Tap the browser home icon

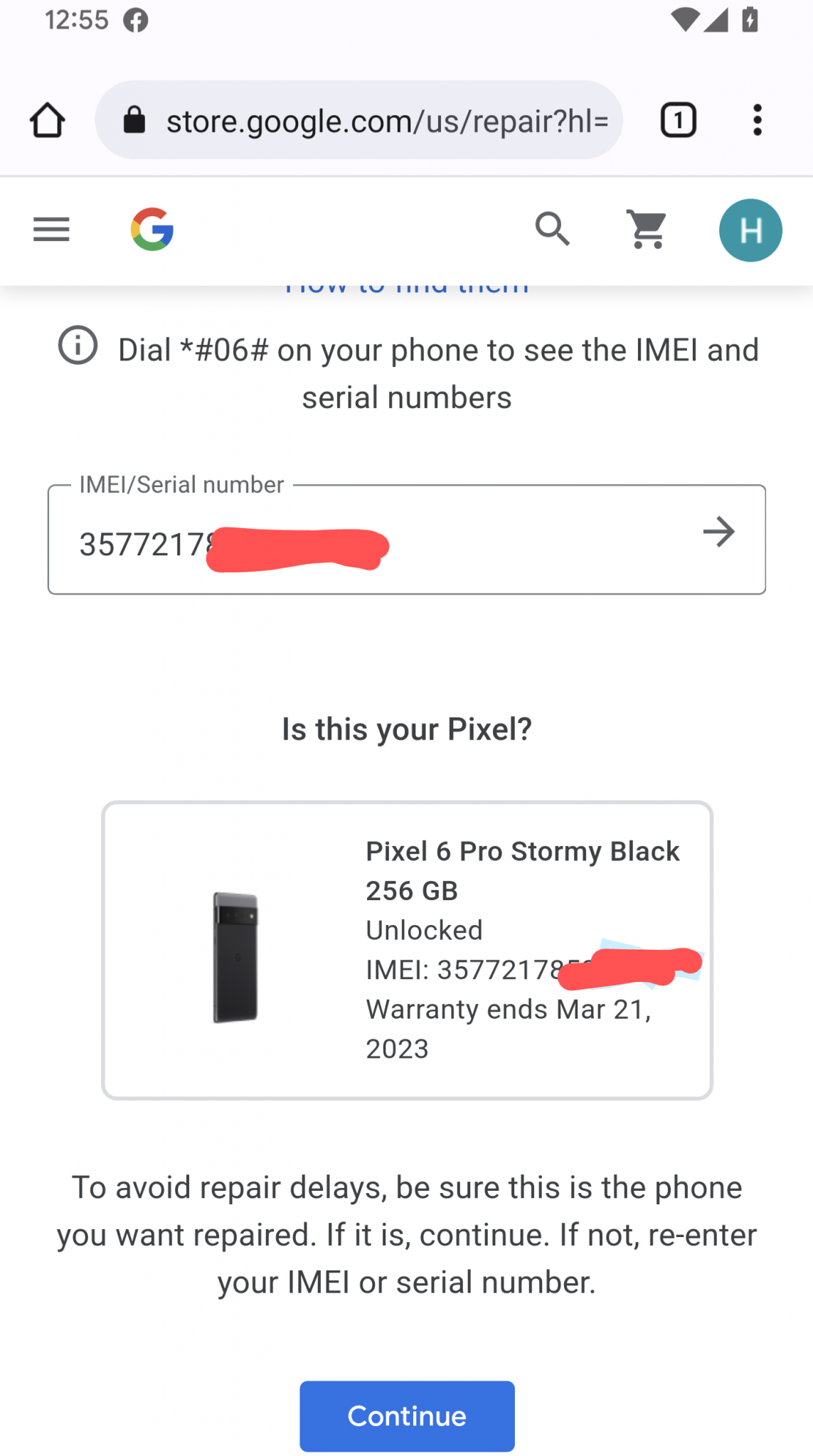[48, 120]
